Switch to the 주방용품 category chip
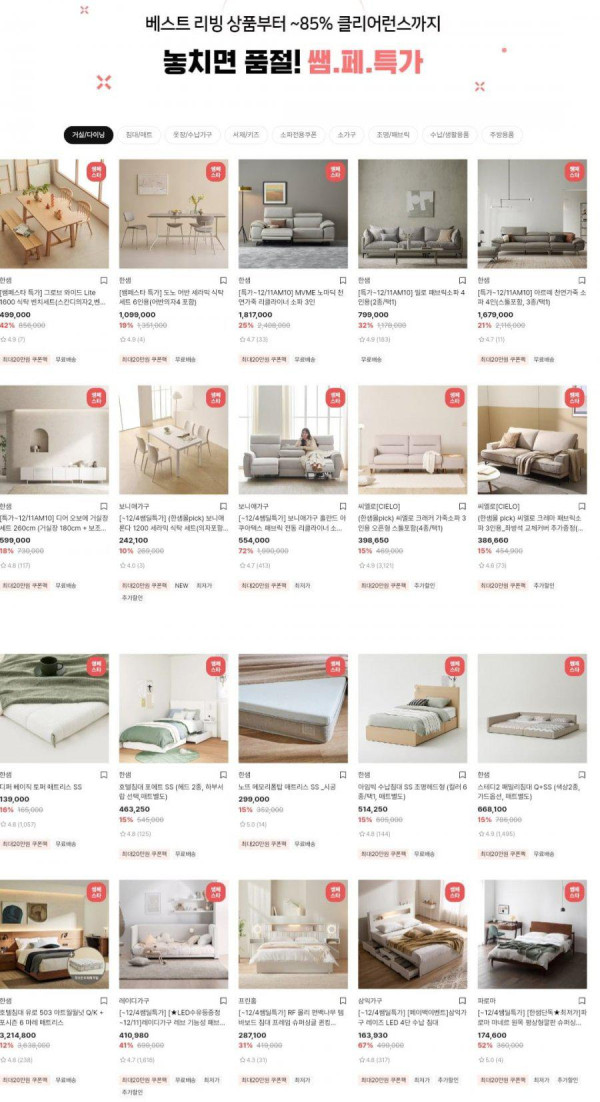Screen dimensions: 600x1102 point(501,134)
